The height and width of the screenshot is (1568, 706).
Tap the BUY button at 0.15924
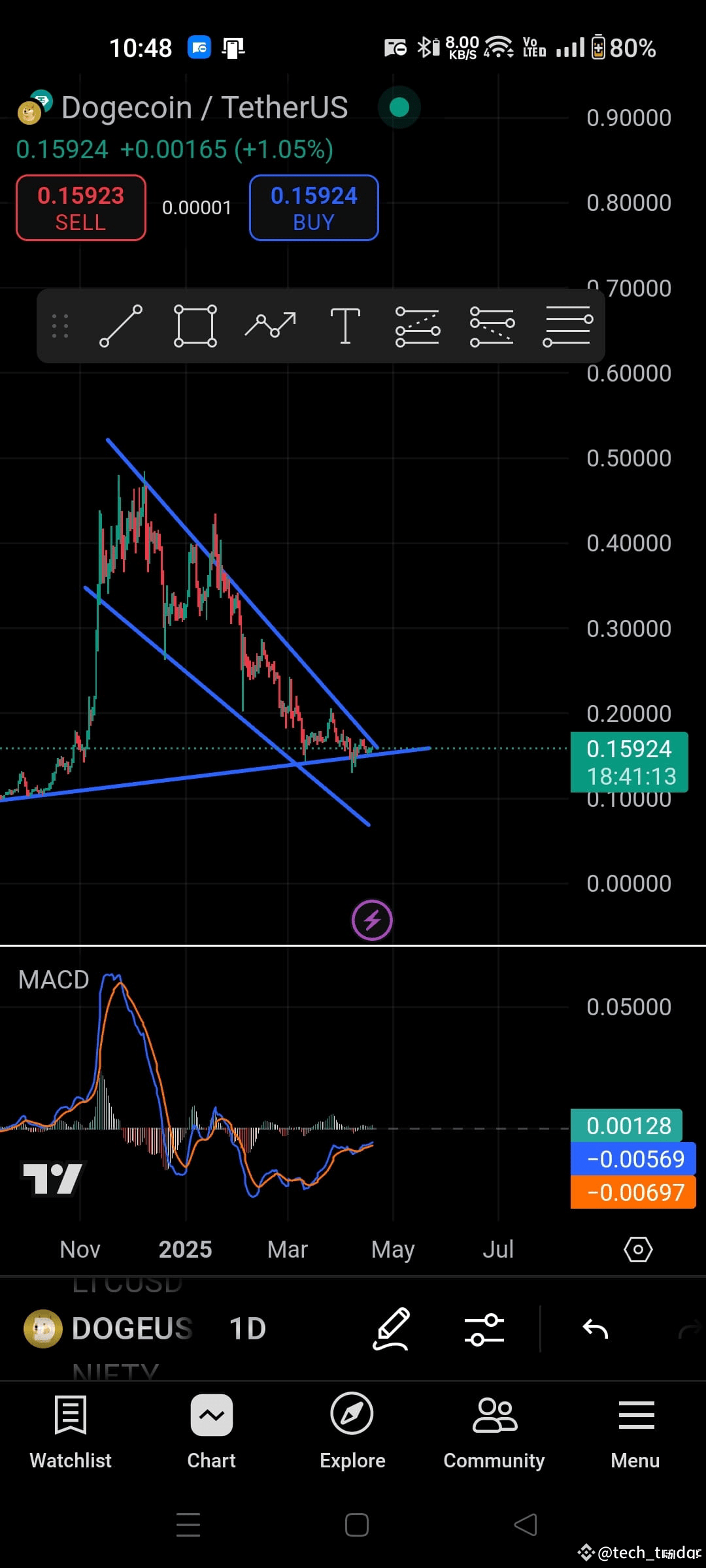tap(313, 208)
